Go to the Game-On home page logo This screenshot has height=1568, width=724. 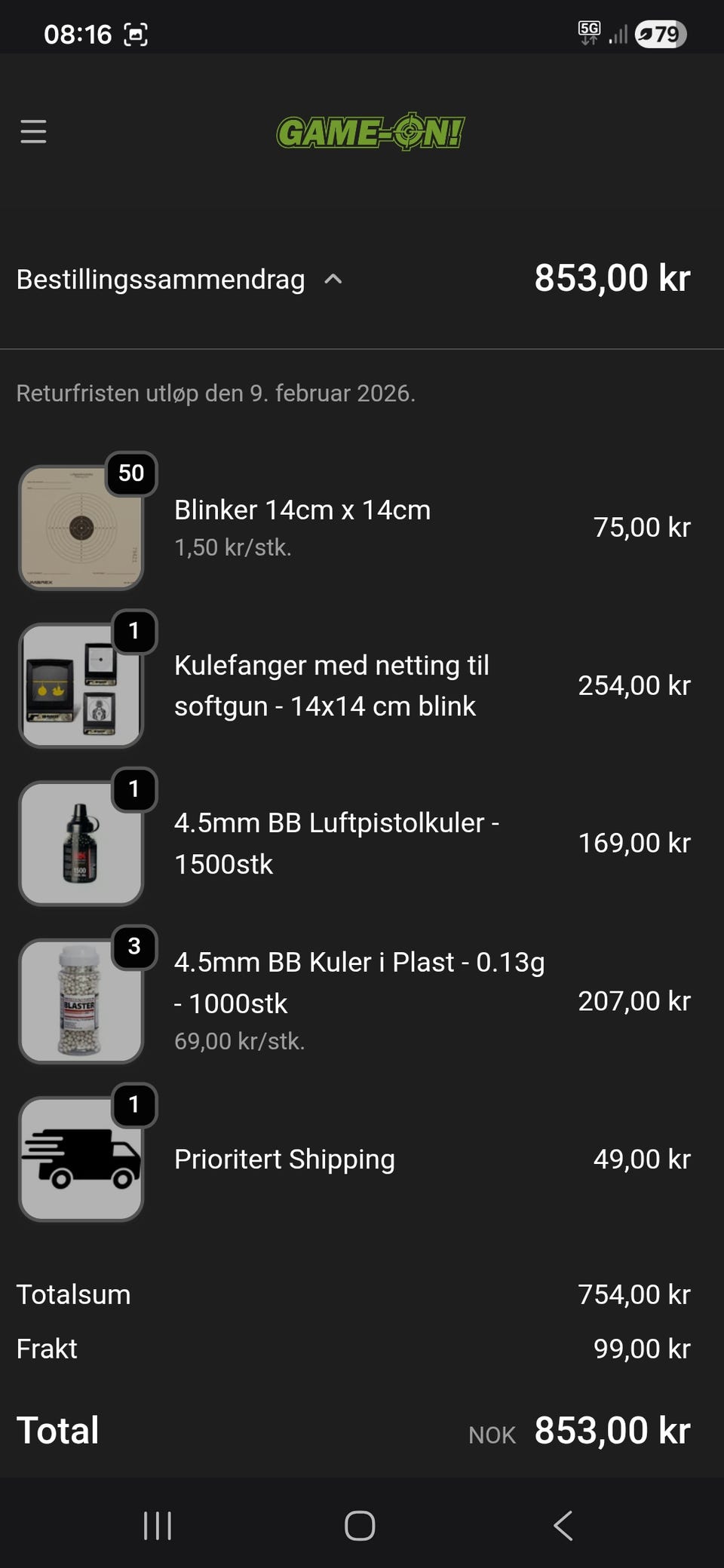point(370,132)
